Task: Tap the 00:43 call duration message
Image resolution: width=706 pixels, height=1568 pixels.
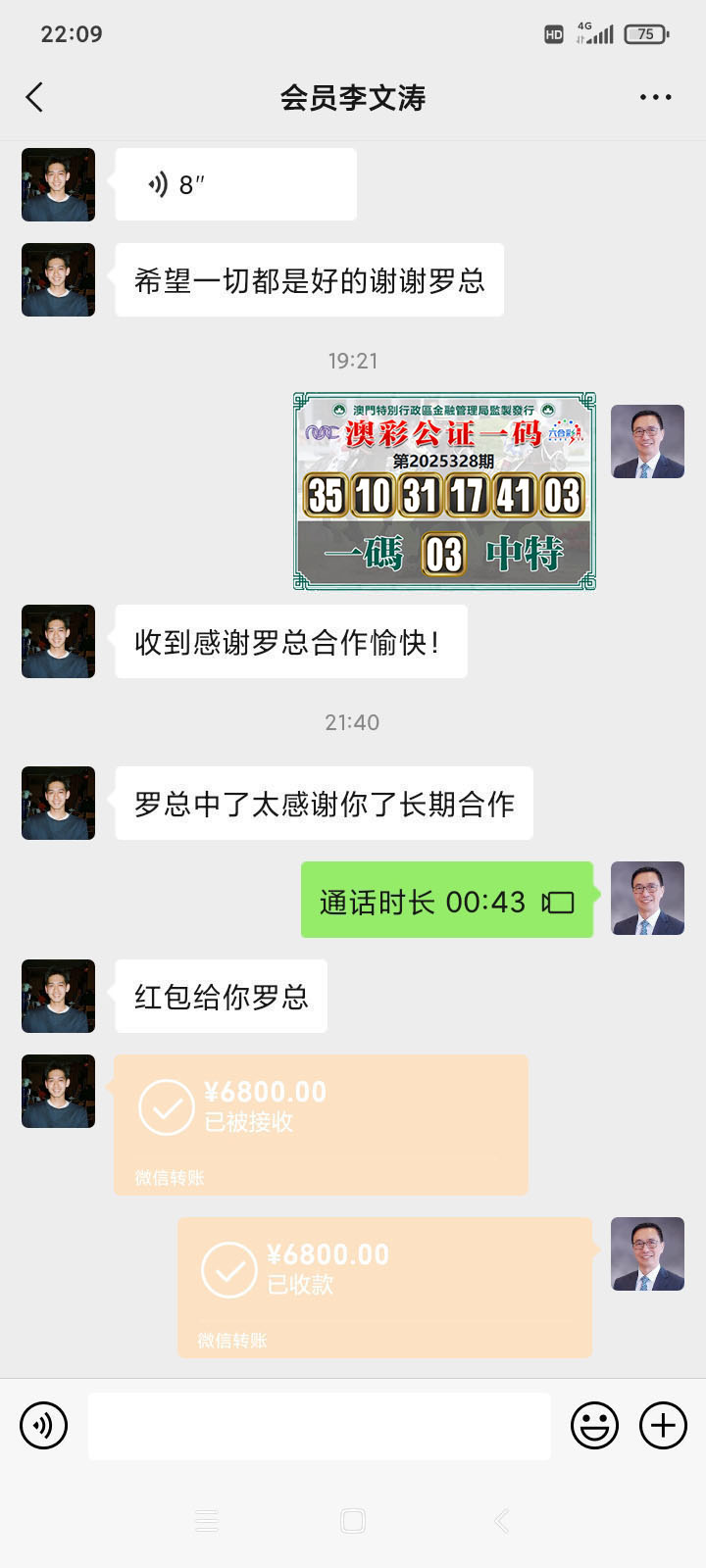Action: pyautogui.click(x=446, y=901)
